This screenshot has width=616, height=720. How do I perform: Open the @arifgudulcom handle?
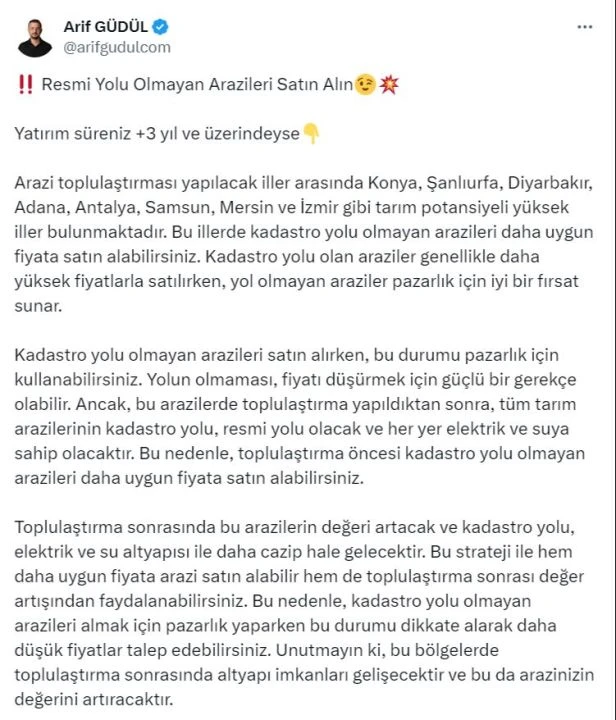pyautogui.click(x=116, y=46)
